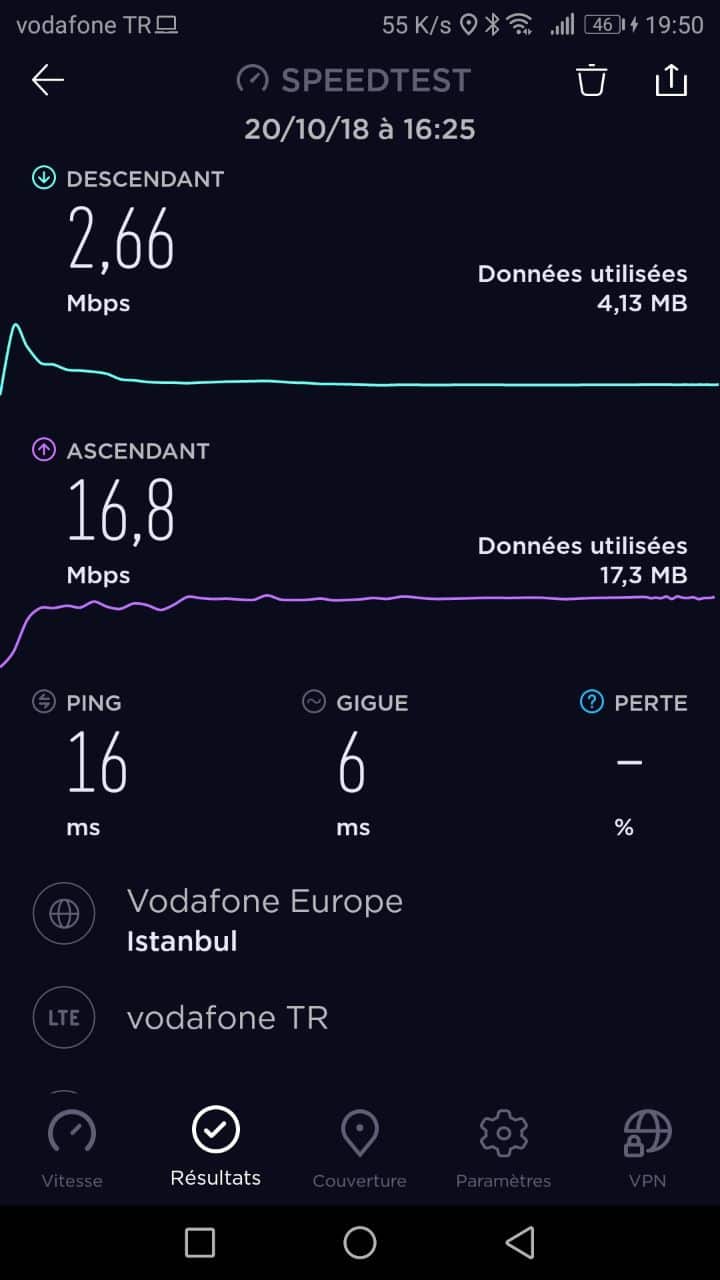Open the PERTE help icon
Image resolution: width=720 pixels, height=1280 pixels.
pos(592,703)
